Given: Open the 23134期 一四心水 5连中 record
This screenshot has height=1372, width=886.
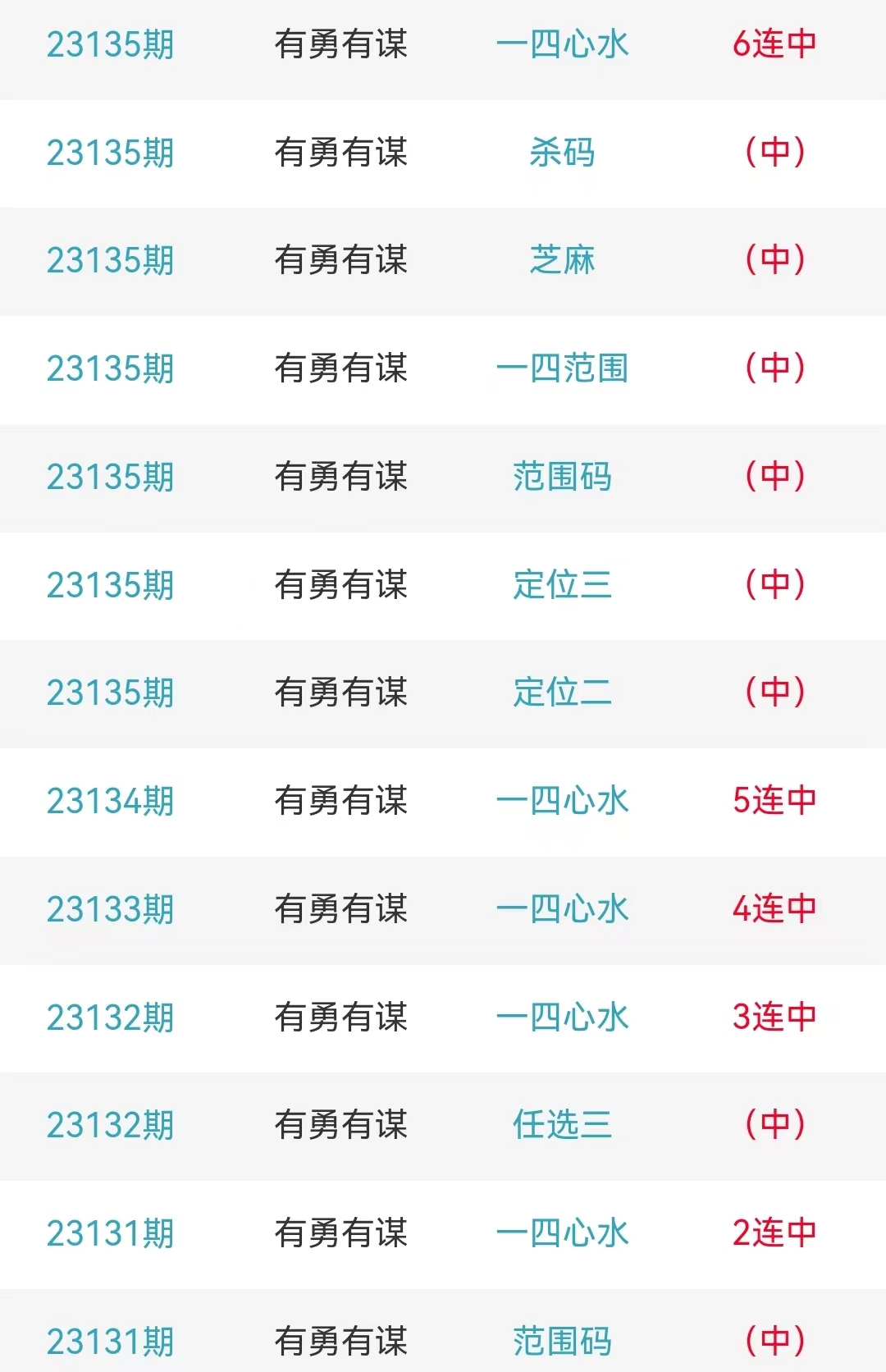Looking at the screenshot, I should pyautogui.click(x=562, y=801).
